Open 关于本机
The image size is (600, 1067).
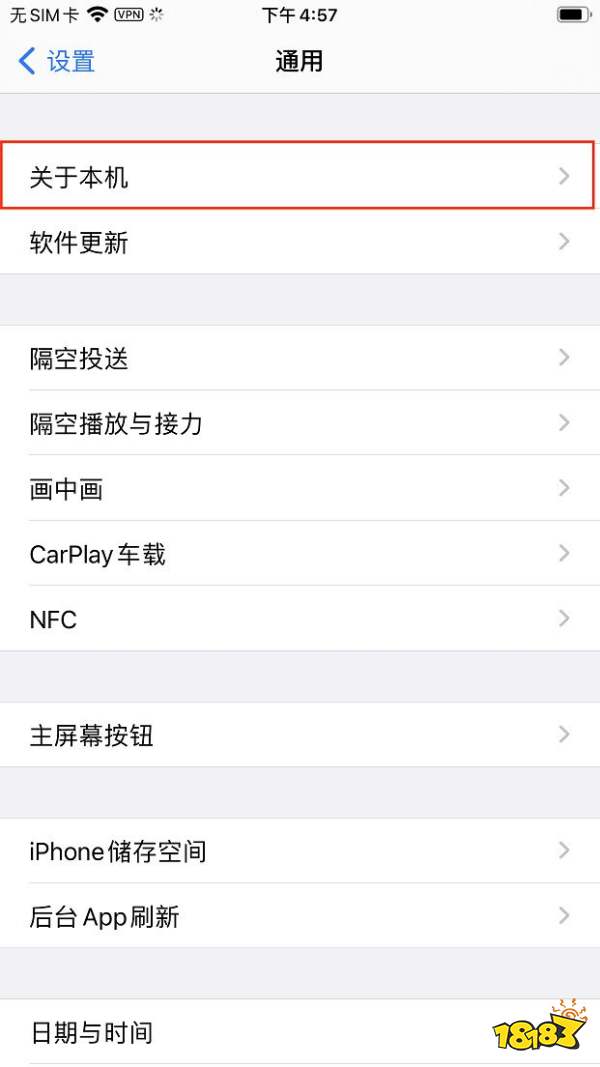(298, 176)
